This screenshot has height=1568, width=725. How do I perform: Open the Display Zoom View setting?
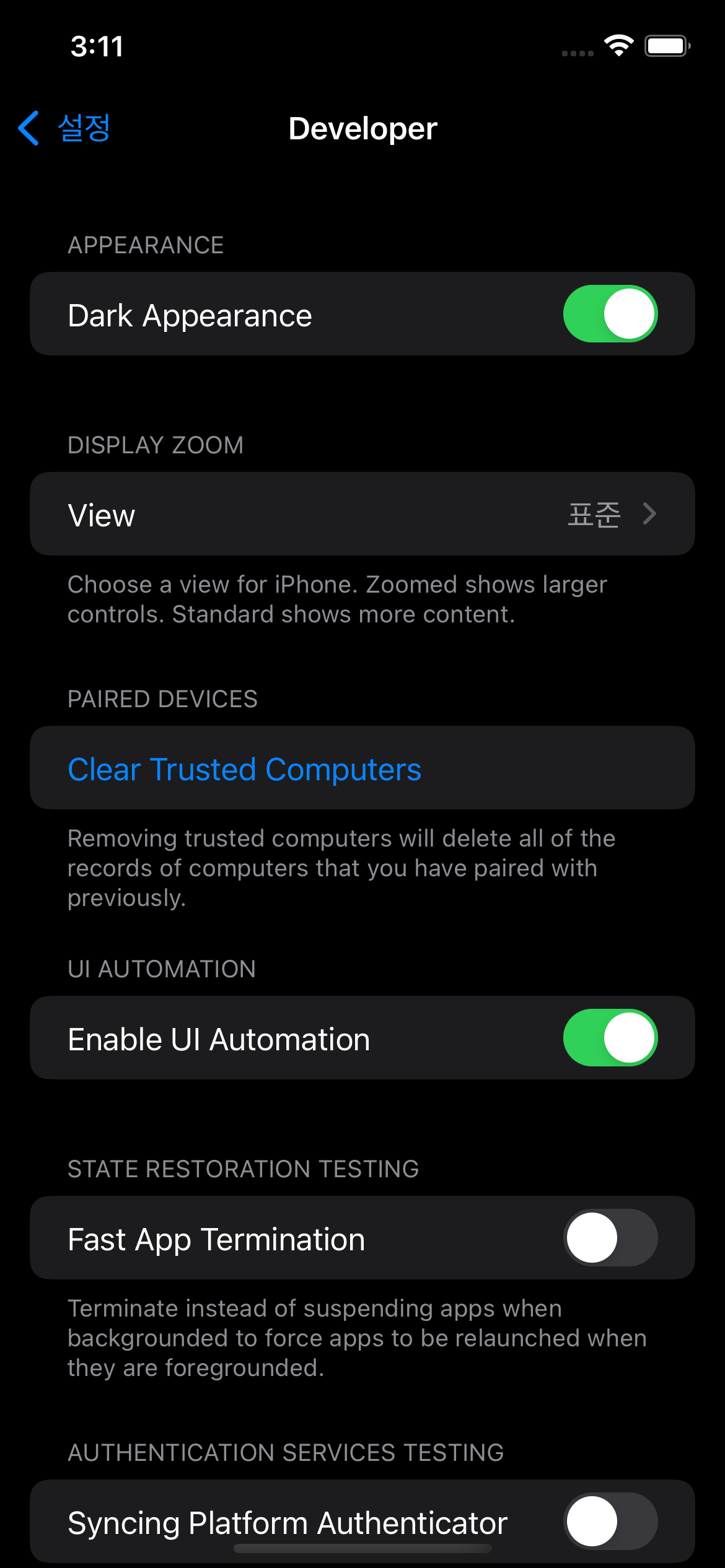point(362,514)
